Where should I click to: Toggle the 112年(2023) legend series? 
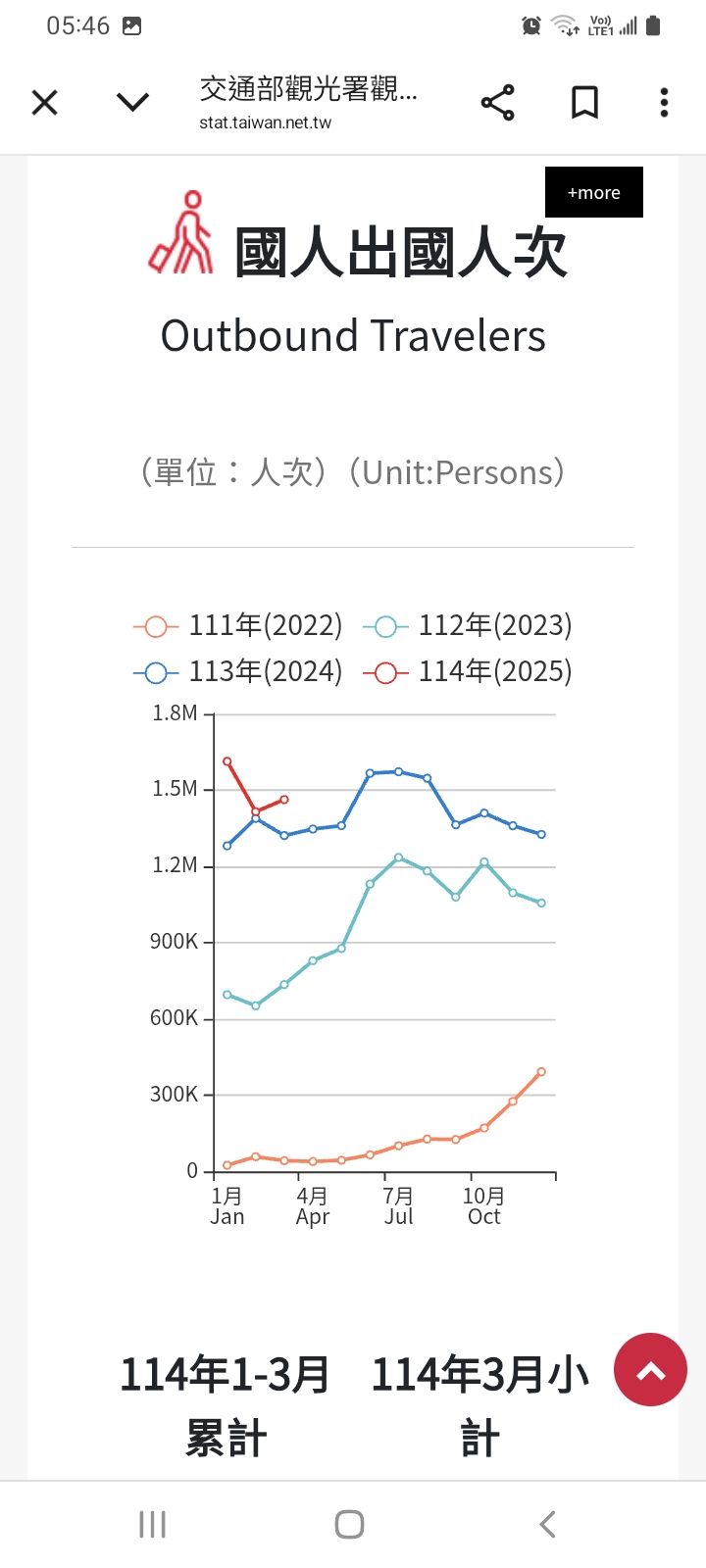point(468,625)
